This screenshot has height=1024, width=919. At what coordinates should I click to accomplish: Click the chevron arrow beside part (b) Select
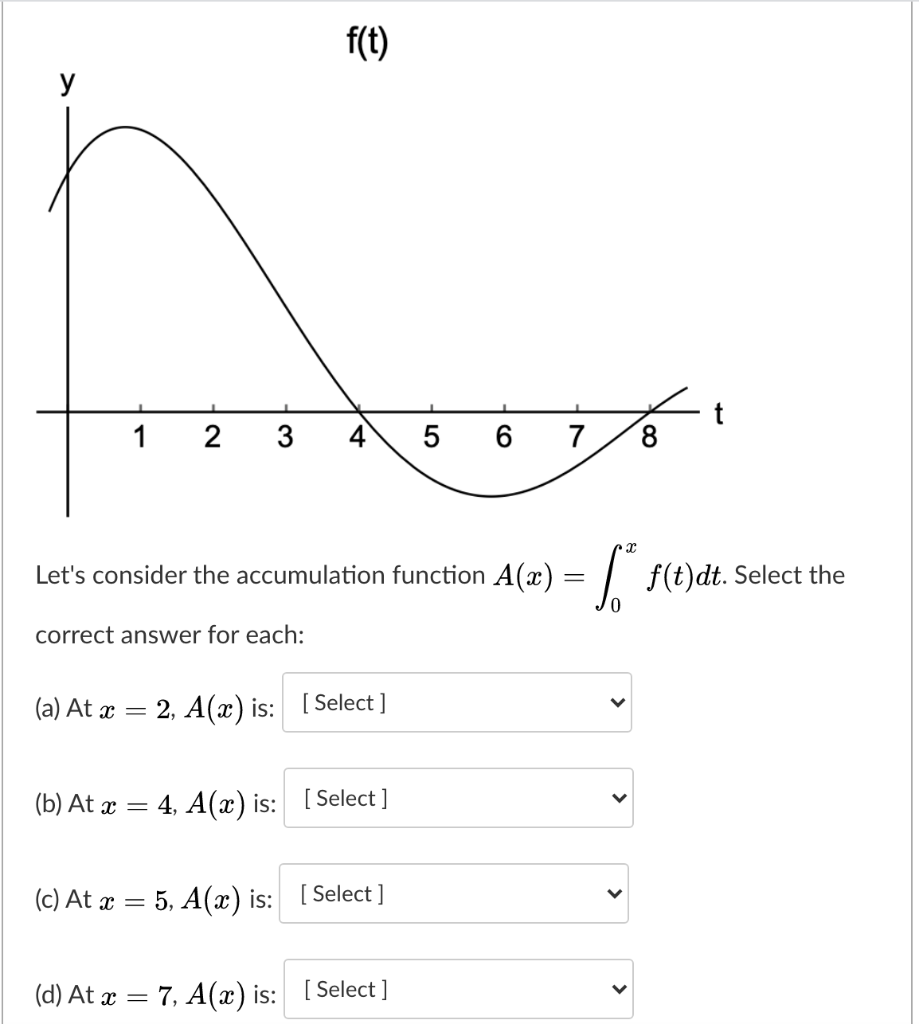[618, 798]
